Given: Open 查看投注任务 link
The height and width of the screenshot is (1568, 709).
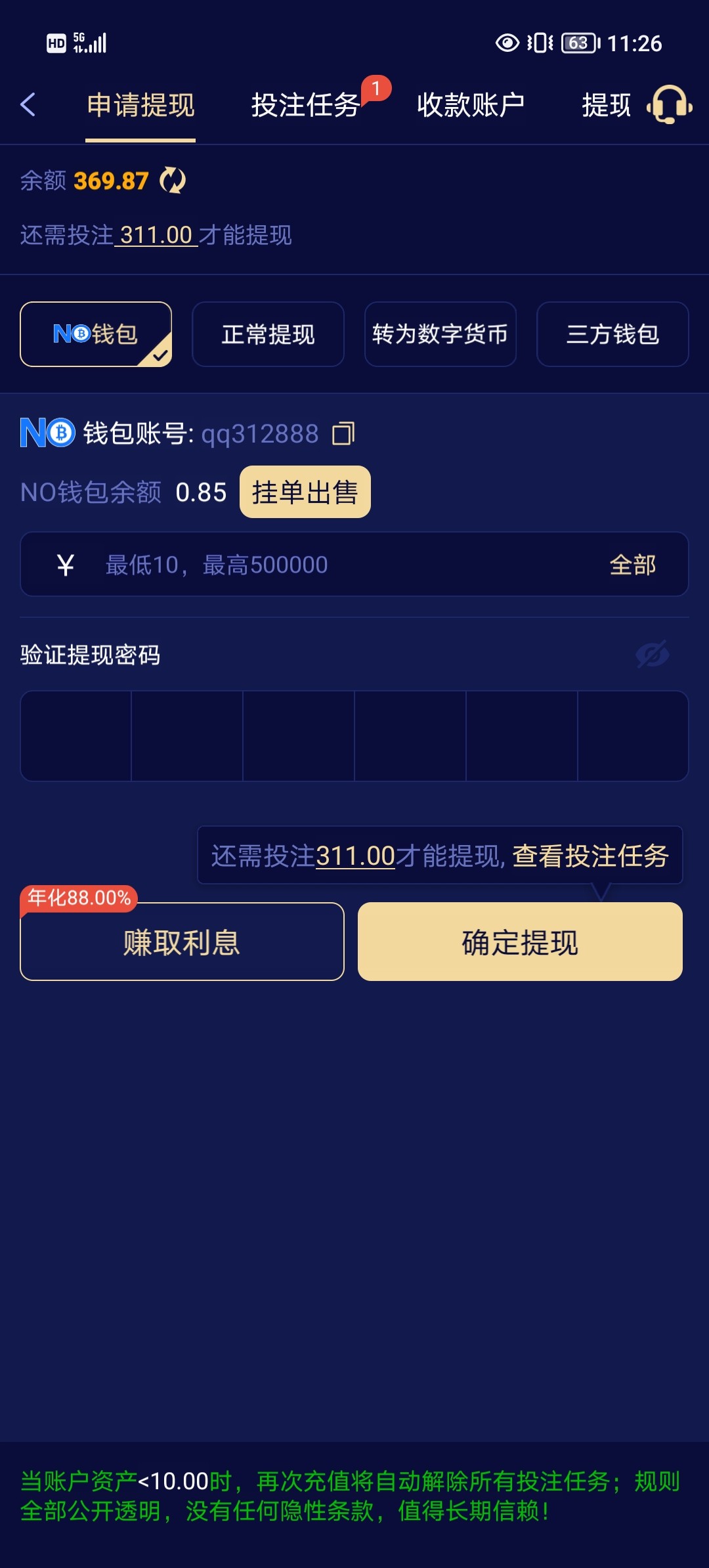Looking at the screenshot, I should (x=590, y=856).
